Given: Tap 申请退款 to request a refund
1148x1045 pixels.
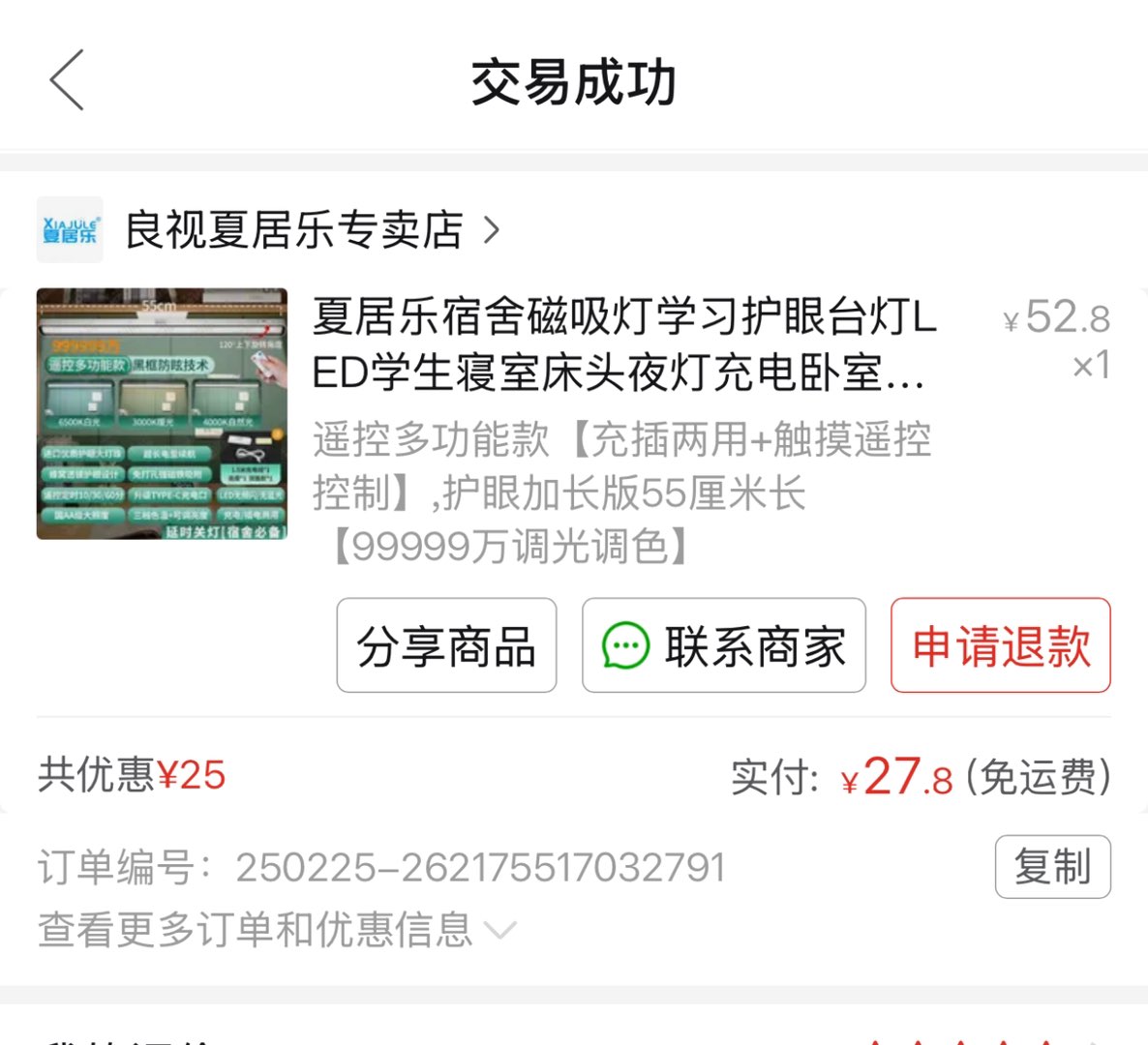Looking at the screenshot, I should (x=1000, y=645).
